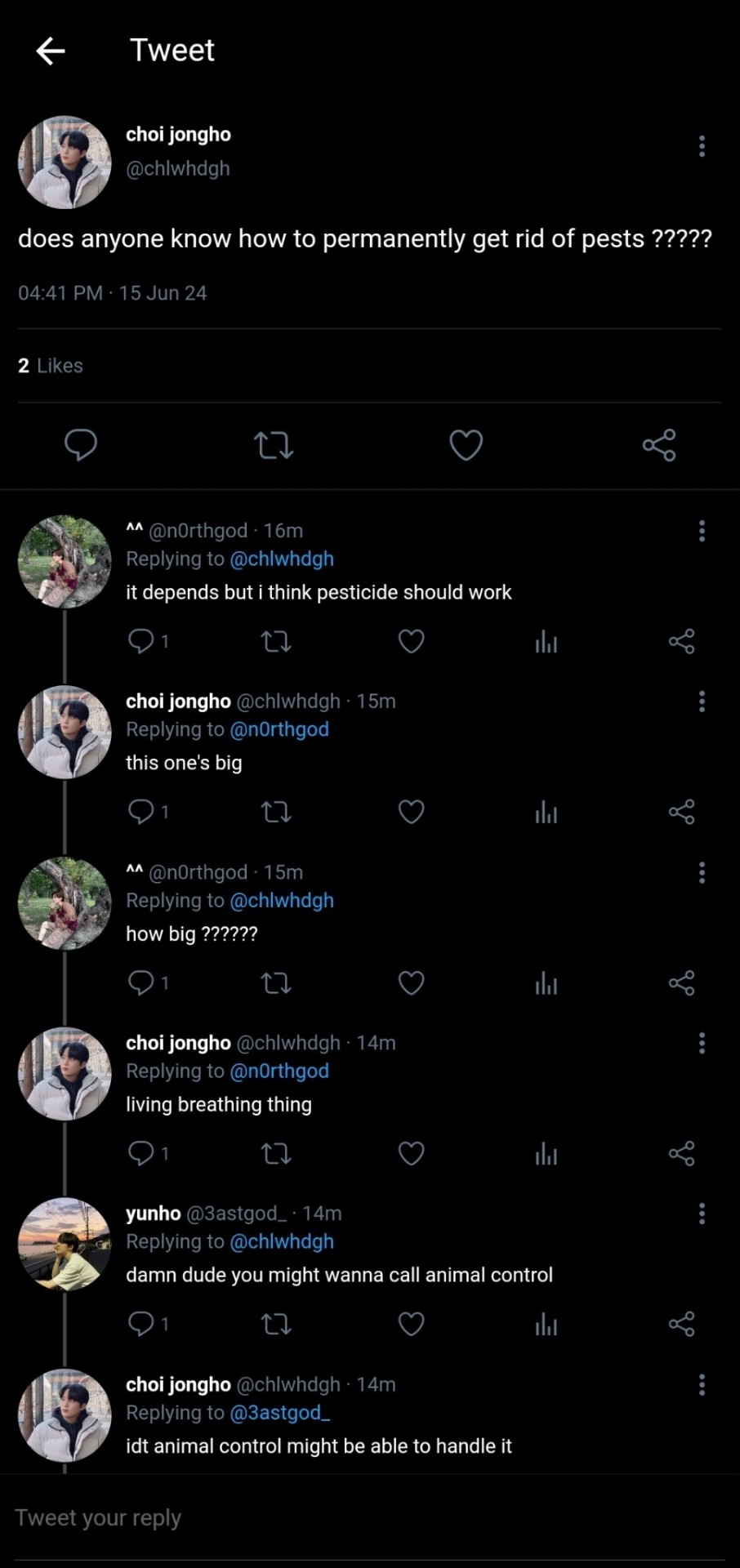View analytics for 'how big ??????' reply
This screenshot has width=740, height=1568.
(x=546, y=983)
